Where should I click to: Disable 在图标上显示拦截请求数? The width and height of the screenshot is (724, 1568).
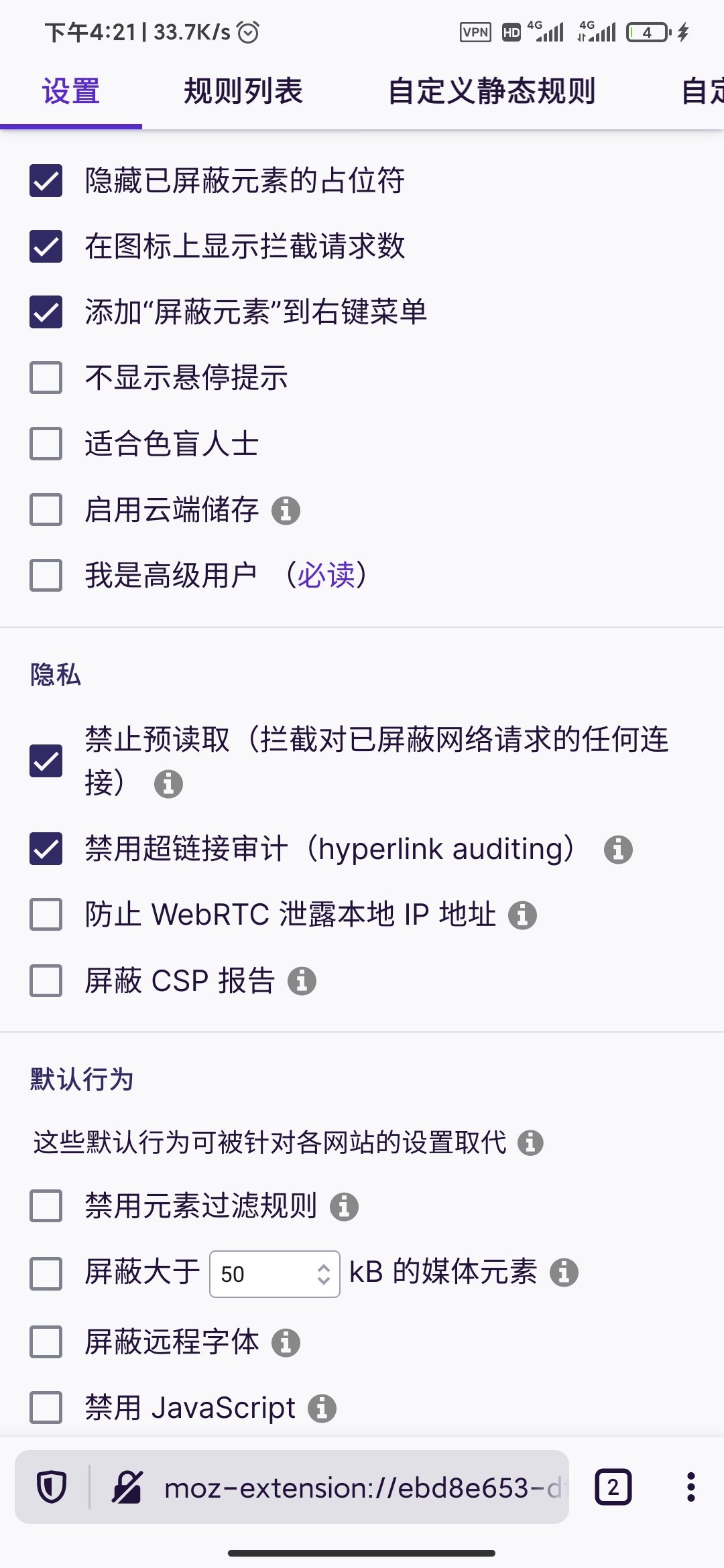click(x=44, y=247)
